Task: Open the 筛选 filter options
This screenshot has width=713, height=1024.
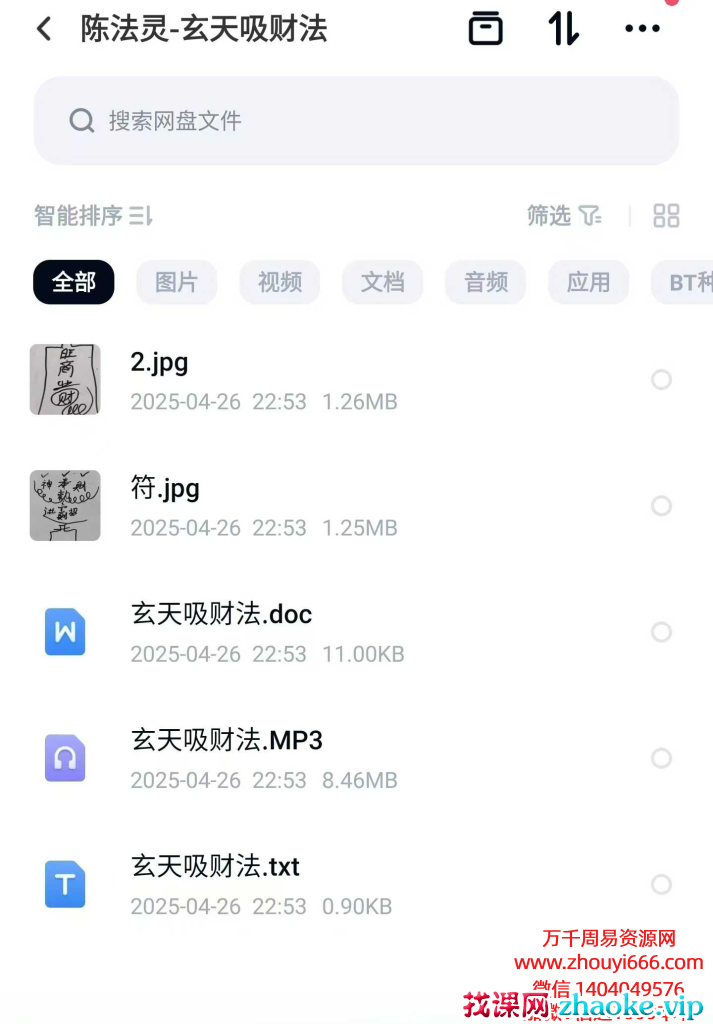Action: (x=564, y=215)
